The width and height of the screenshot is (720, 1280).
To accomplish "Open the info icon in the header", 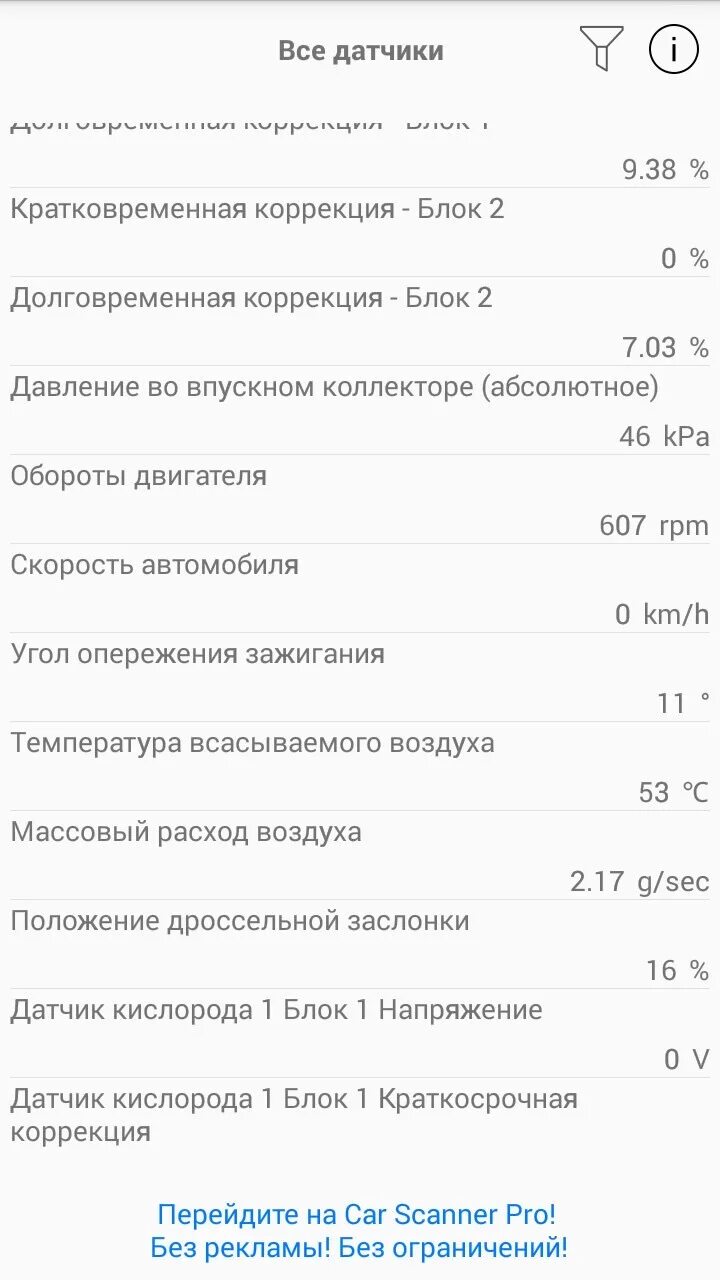I will pos(673,49).
